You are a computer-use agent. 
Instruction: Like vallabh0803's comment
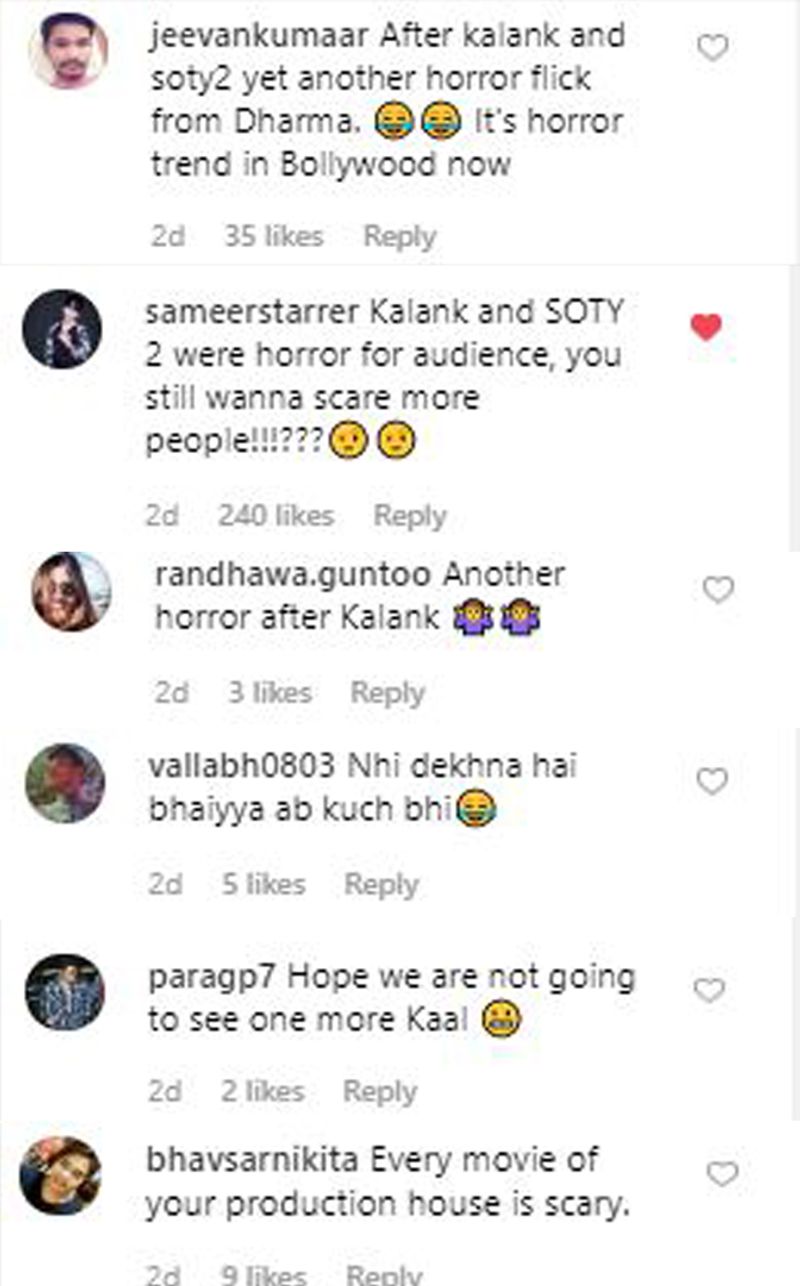click(711, 782)
